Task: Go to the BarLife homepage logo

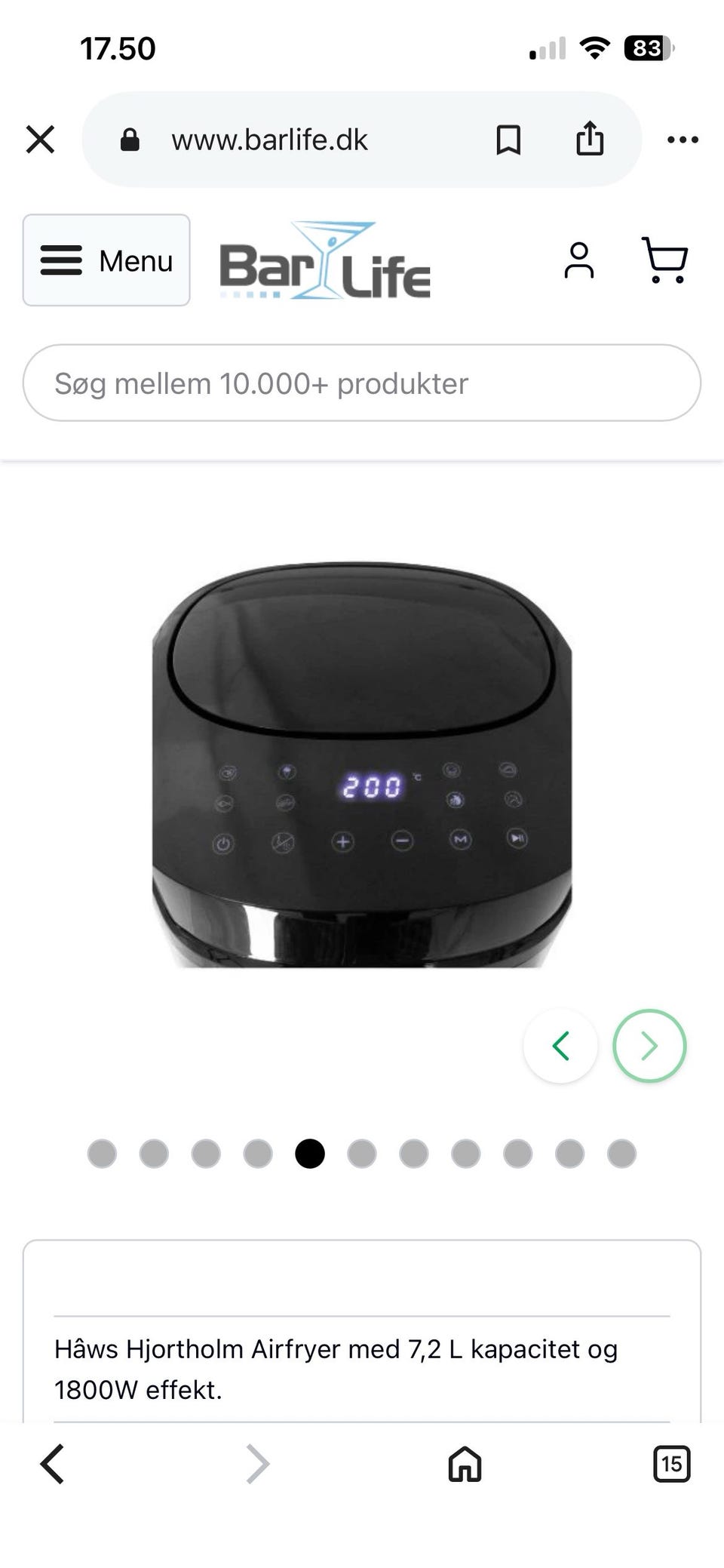Action: [325, 260]
